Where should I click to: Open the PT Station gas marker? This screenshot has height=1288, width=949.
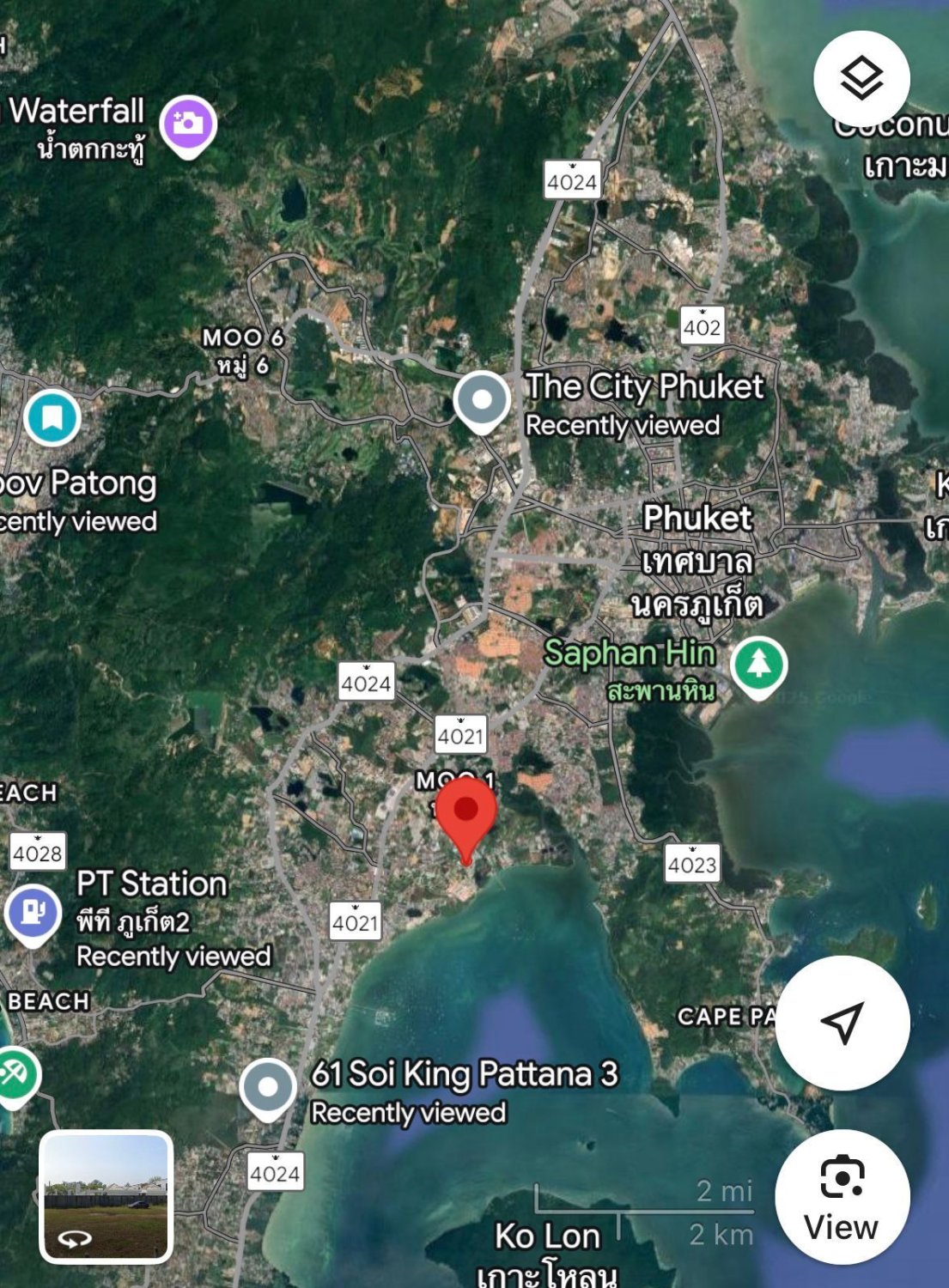33,912
